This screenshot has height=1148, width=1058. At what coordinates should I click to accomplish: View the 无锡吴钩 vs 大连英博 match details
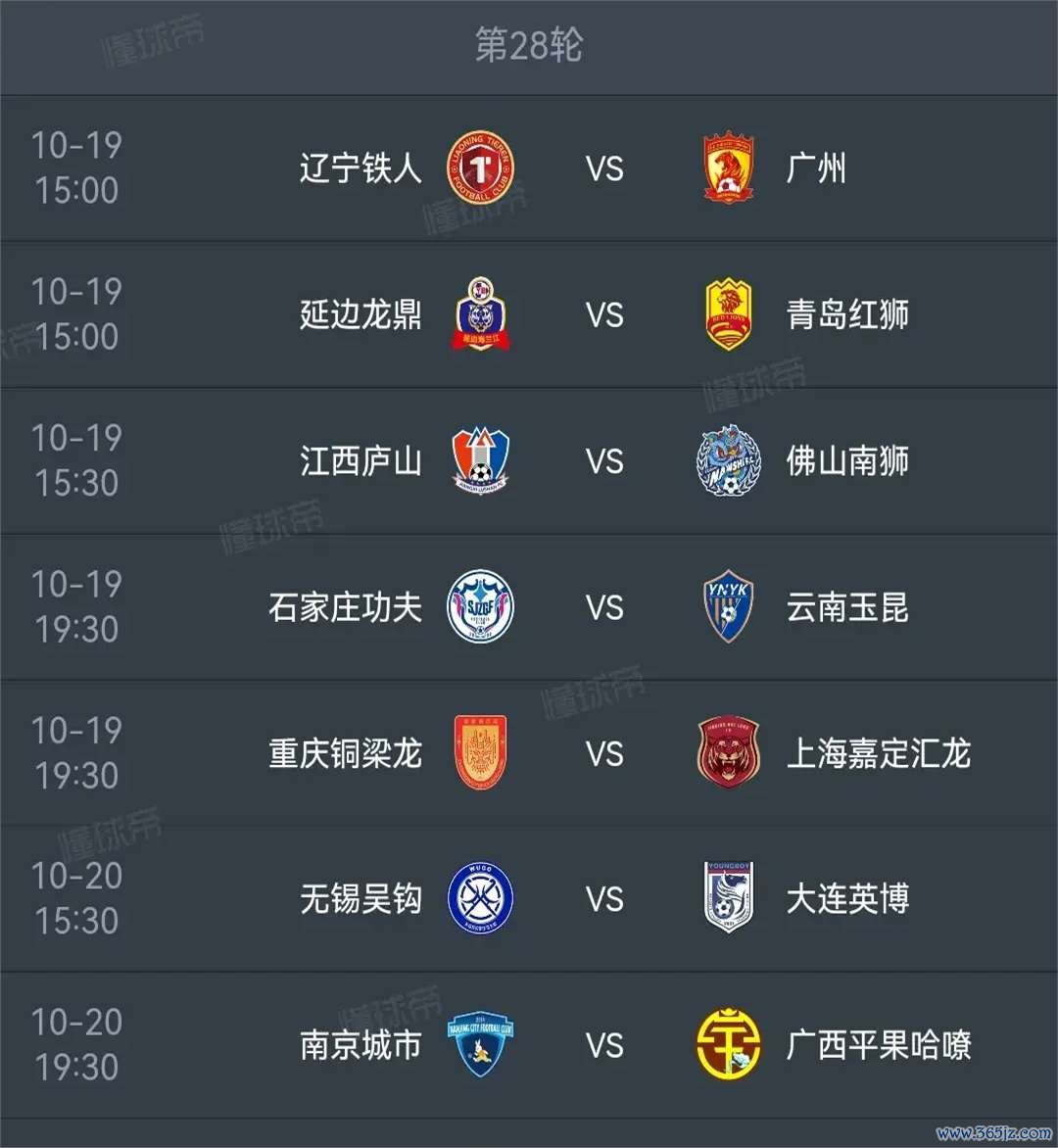[604, 898]
